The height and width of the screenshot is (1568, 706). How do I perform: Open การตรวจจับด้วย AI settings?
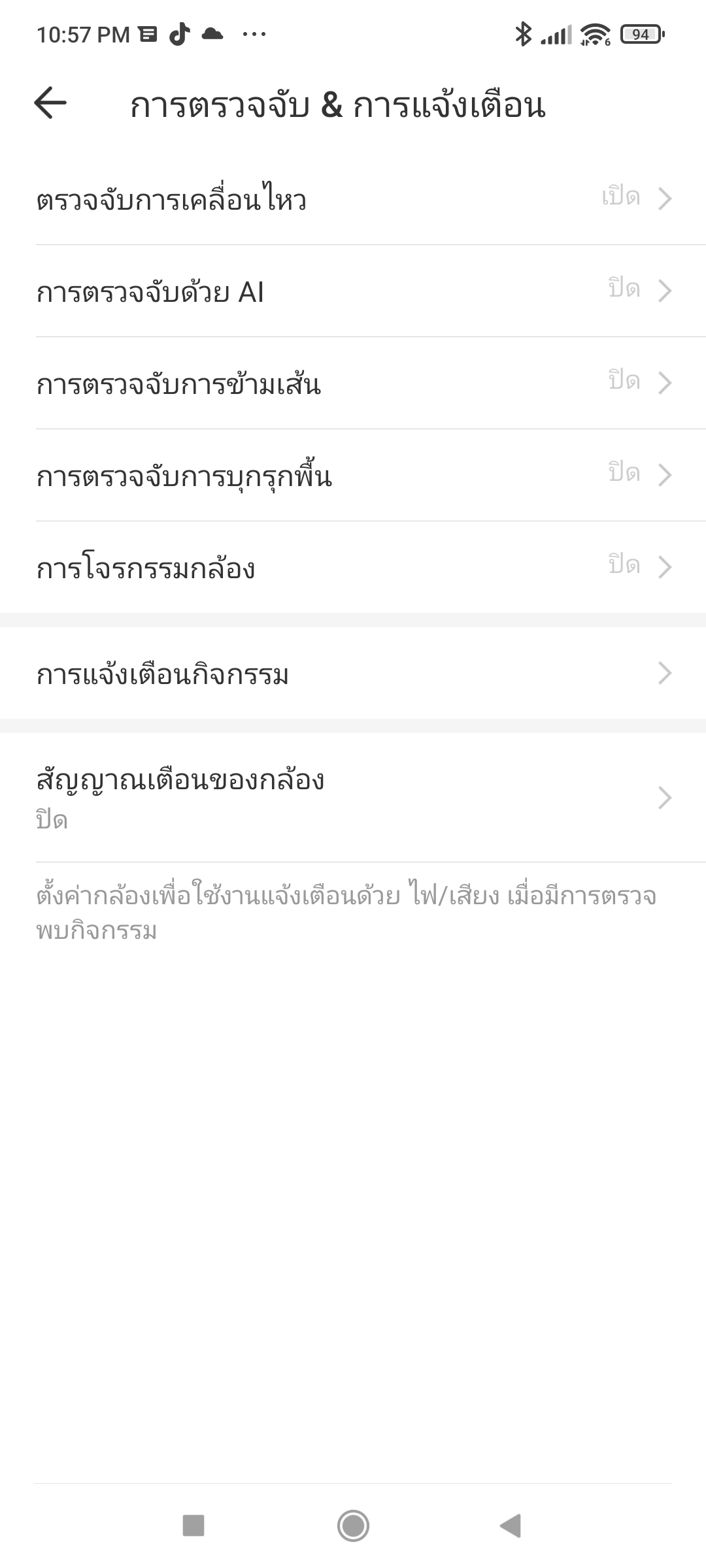click(353, 291)
